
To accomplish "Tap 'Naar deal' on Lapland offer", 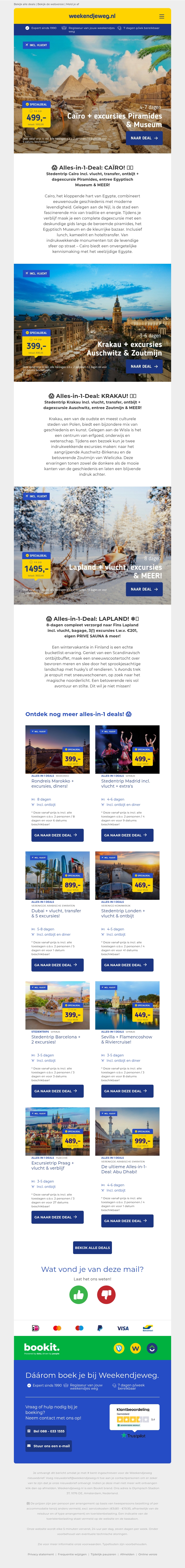I will pos(144,589).
